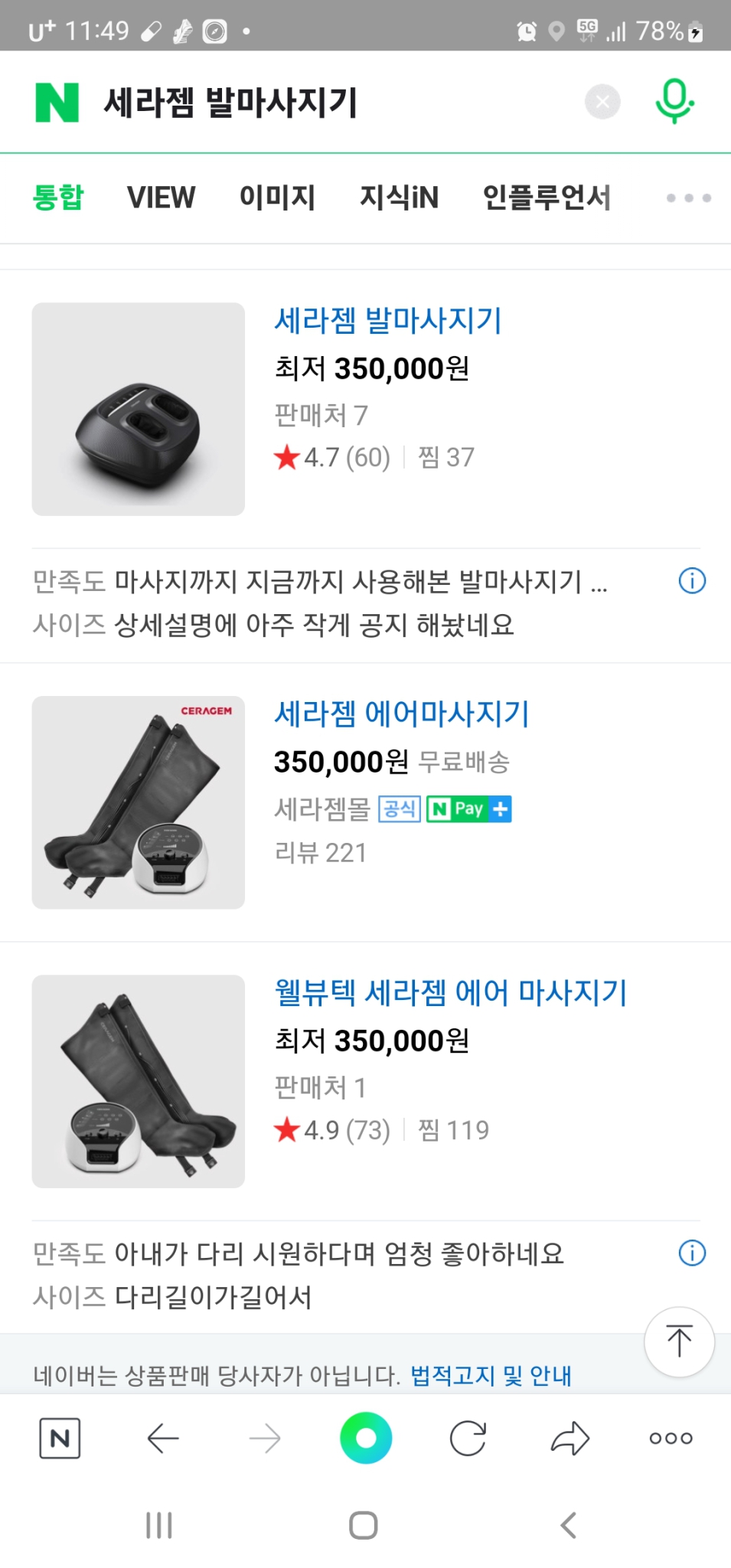
Task: Tap the green Naver home button at bottom center
Action: [365, 1438]
